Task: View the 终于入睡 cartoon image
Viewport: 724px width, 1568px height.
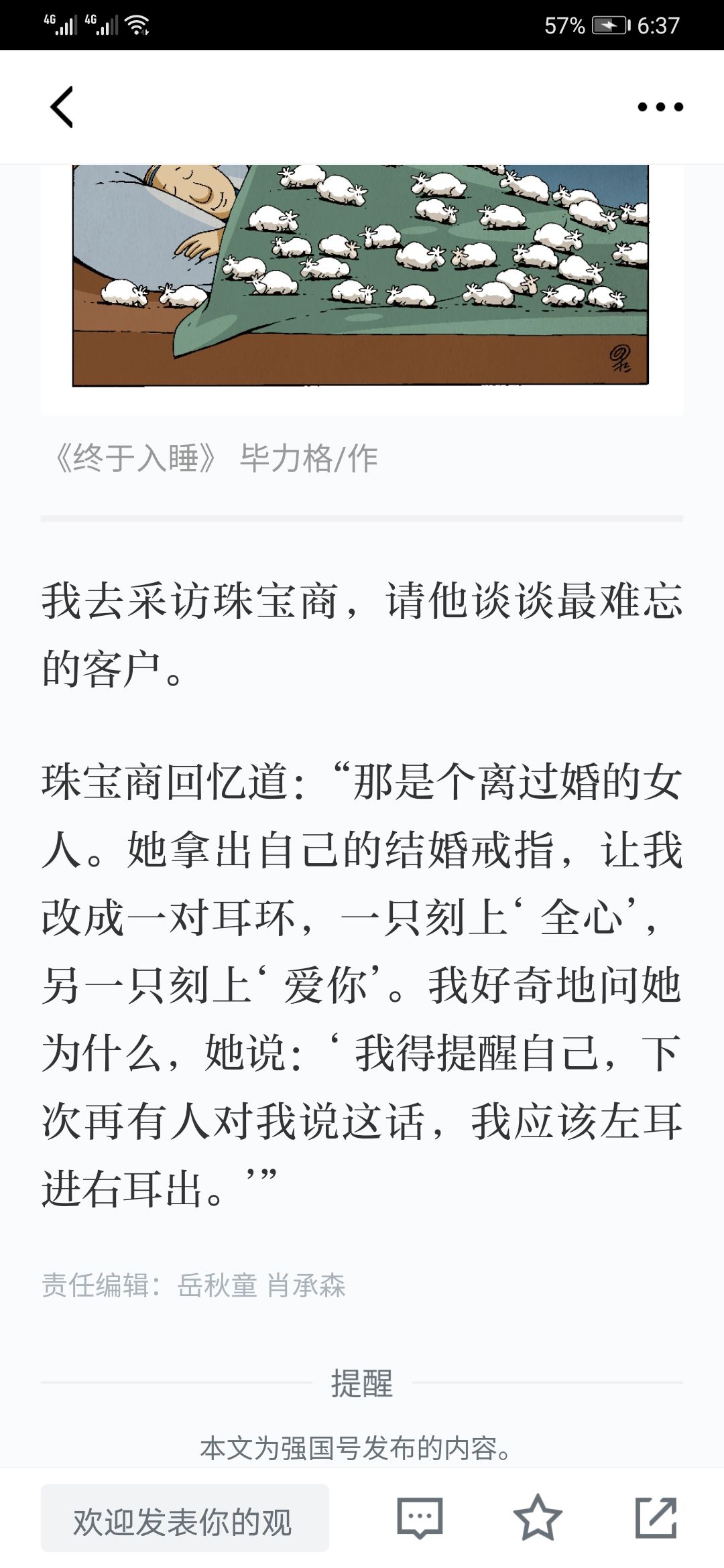Action: point(361,275)
